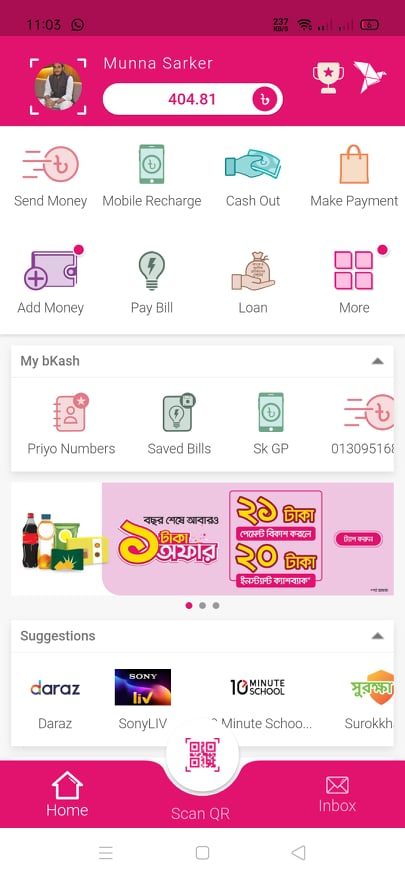Open Pay Bill
The height and width of the screenshot is (878, 405).
152,282
